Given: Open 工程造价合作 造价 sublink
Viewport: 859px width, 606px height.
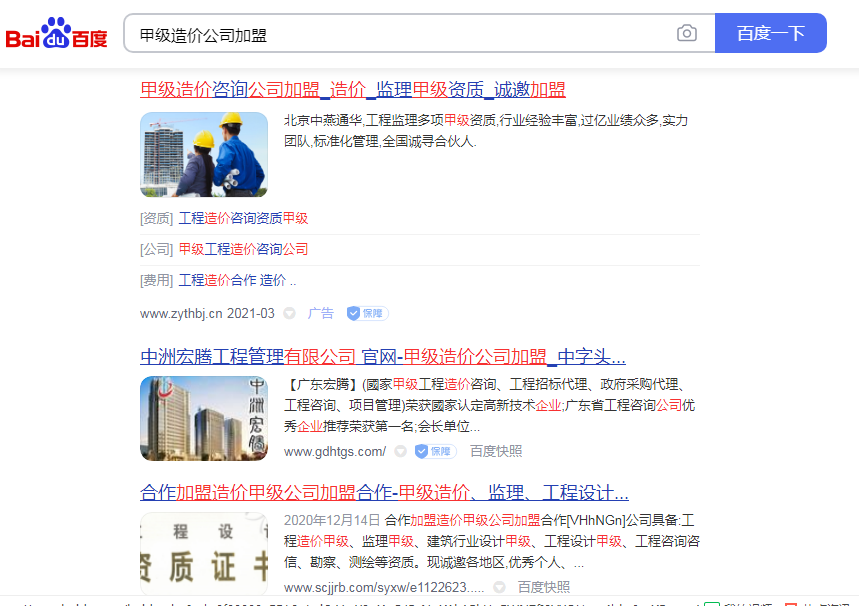Looking at the screenshot, I should coord(237,280).
